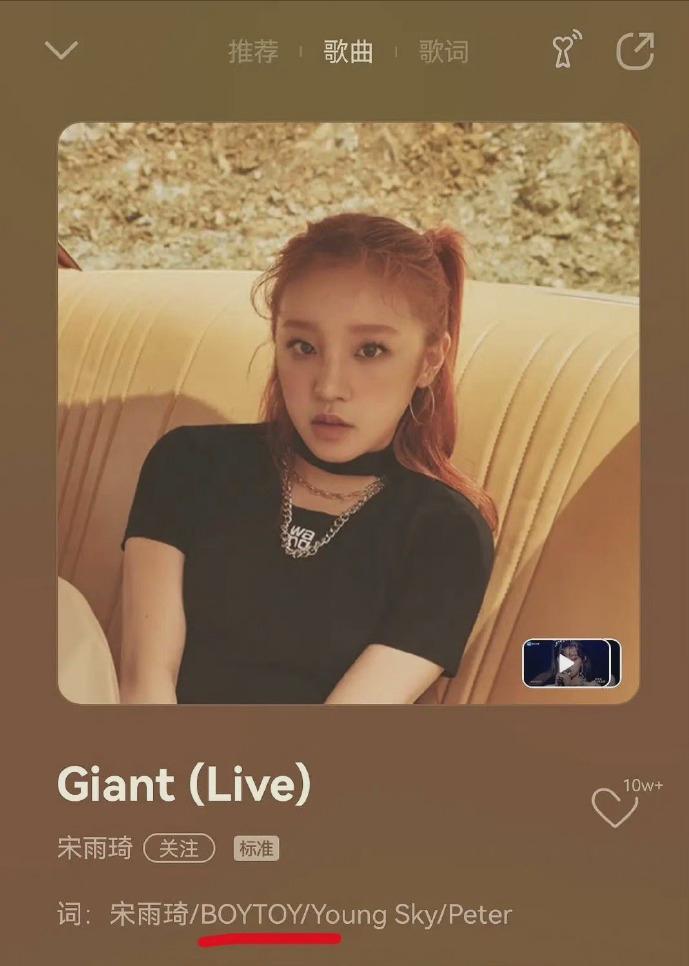Switch to the 歌词 tab

(x=443, y=51)
